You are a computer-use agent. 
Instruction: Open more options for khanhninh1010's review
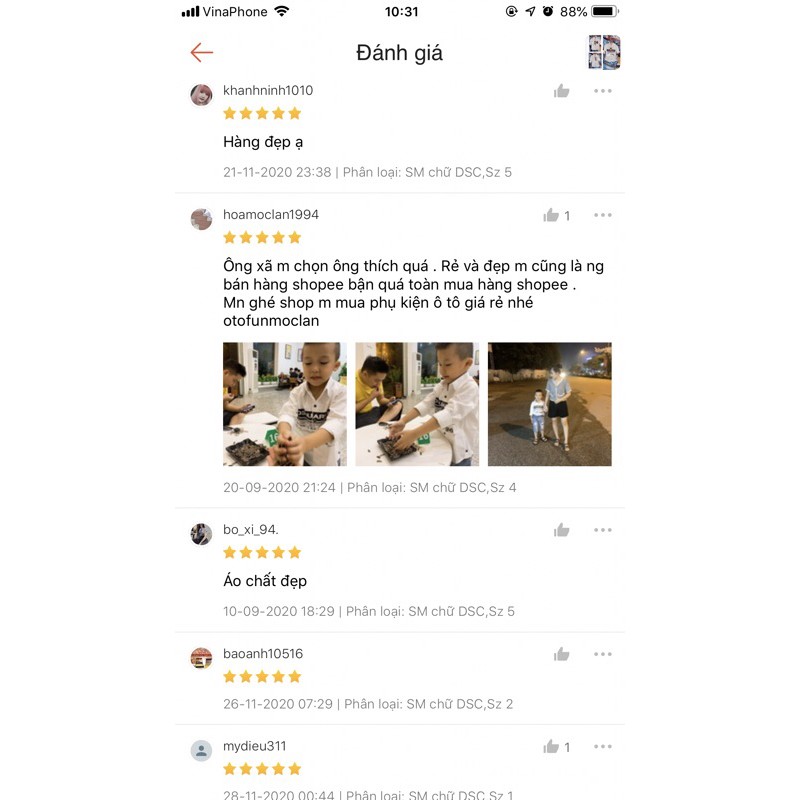coord(602,91)
